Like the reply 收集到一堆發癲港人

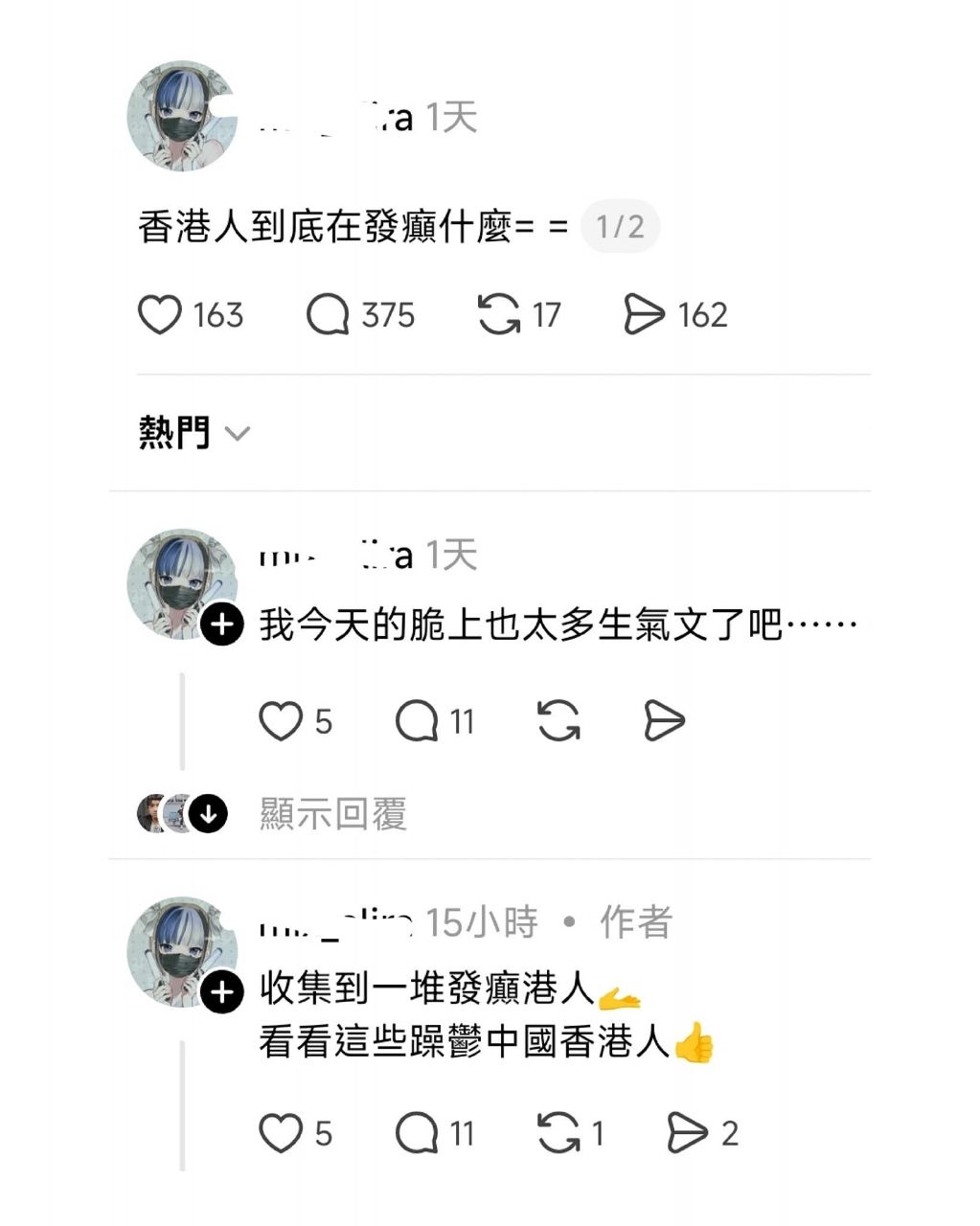coord(281,1133)
